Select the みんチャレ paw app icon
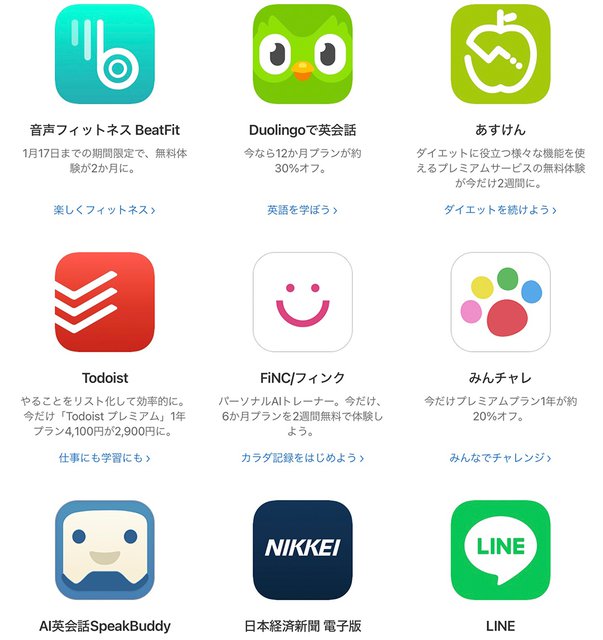Image resolution: width=603 pixels, height=640 pixels. pos(500,301)
